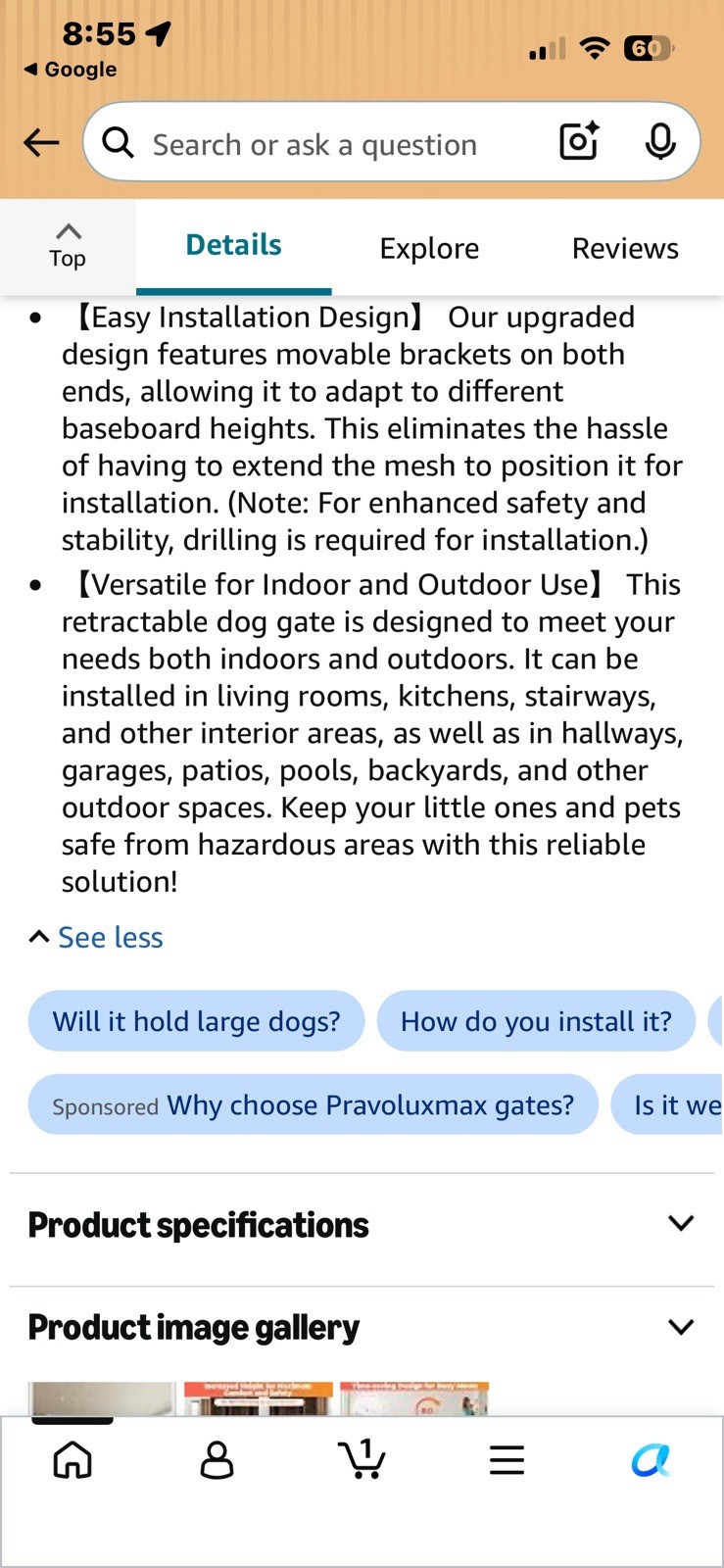The width and height of the screenshot is (724, 1568).
Task: Switch to the Explore tab
Action: (x=429, y=248)
